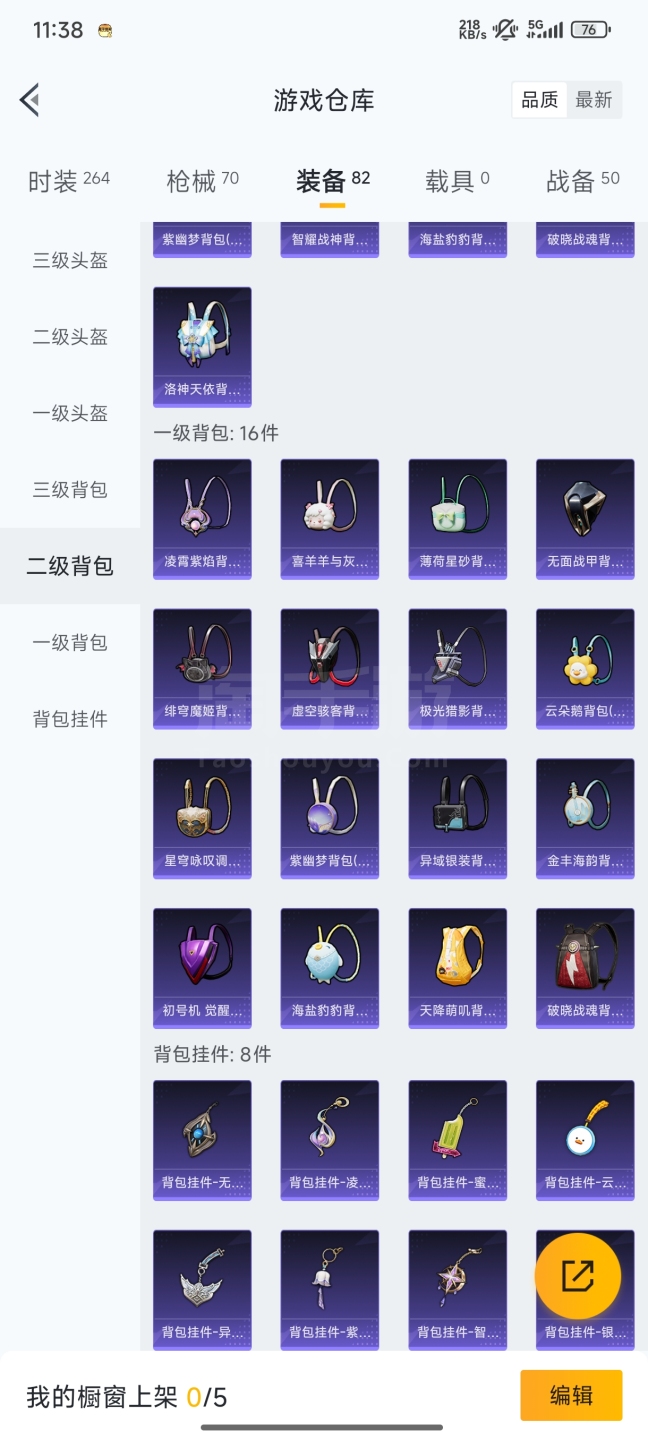Open the 战备 tab
This screenshot has height=1440, width=648.
point(583,181)
